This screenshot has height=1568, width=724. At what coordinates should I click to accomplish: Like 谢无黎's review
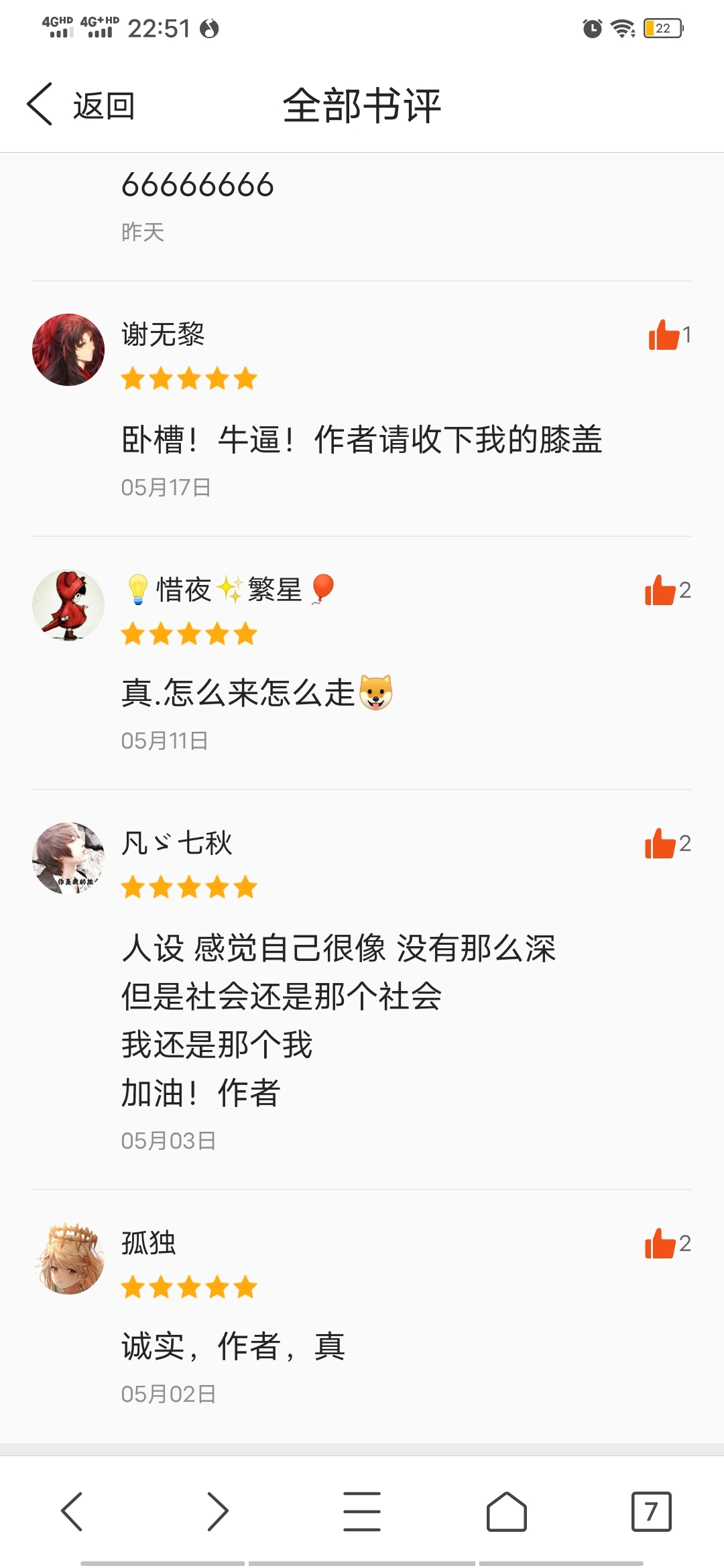pos(664,335)
